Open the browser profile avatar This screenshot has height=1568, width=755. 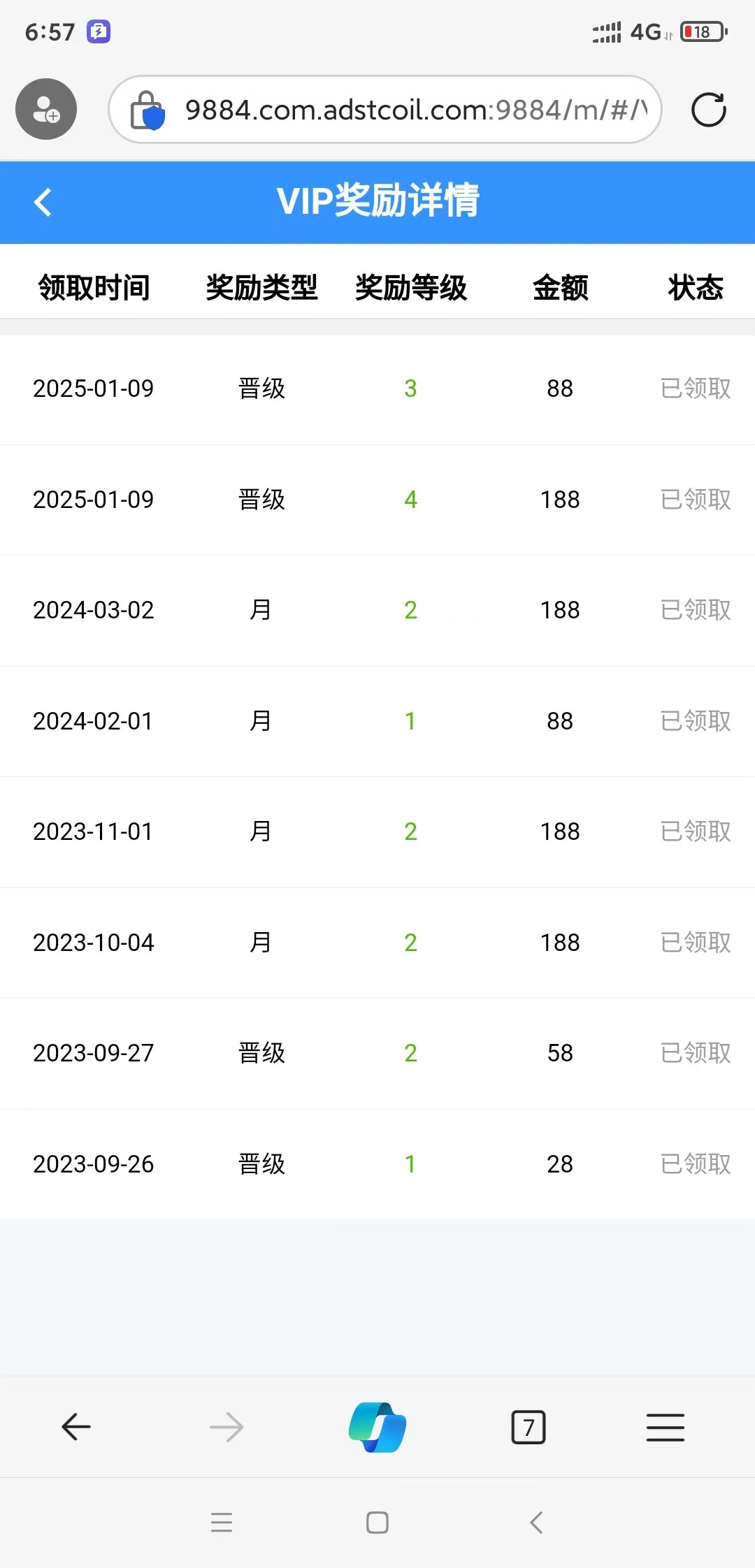[x=46, y=109]
